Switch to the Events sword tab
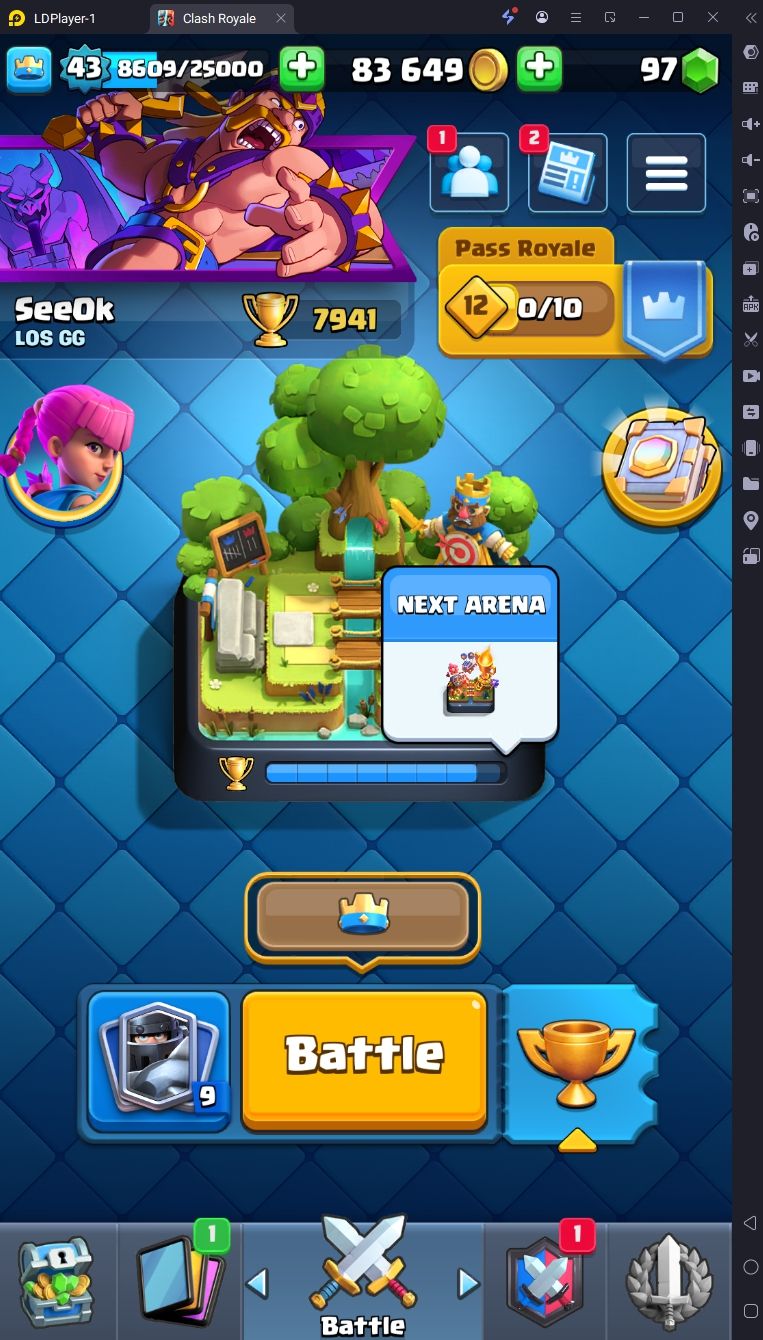 [669, 1281]
